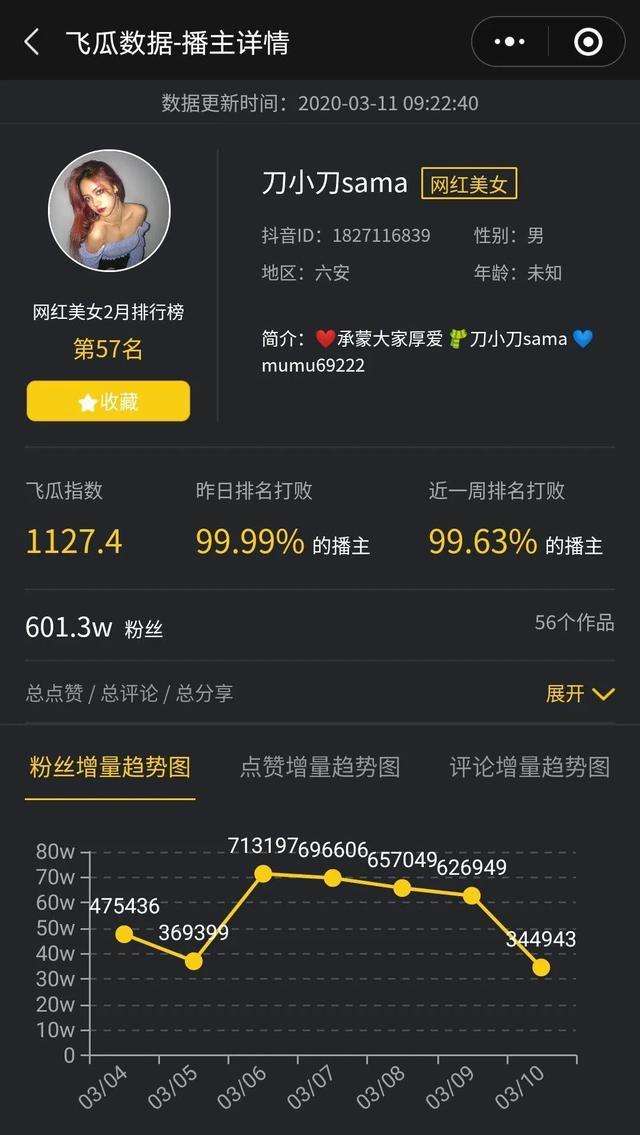The image size is (640, 1135).
Task: Go back from the 播主详情 page
Action: point(32,42)
